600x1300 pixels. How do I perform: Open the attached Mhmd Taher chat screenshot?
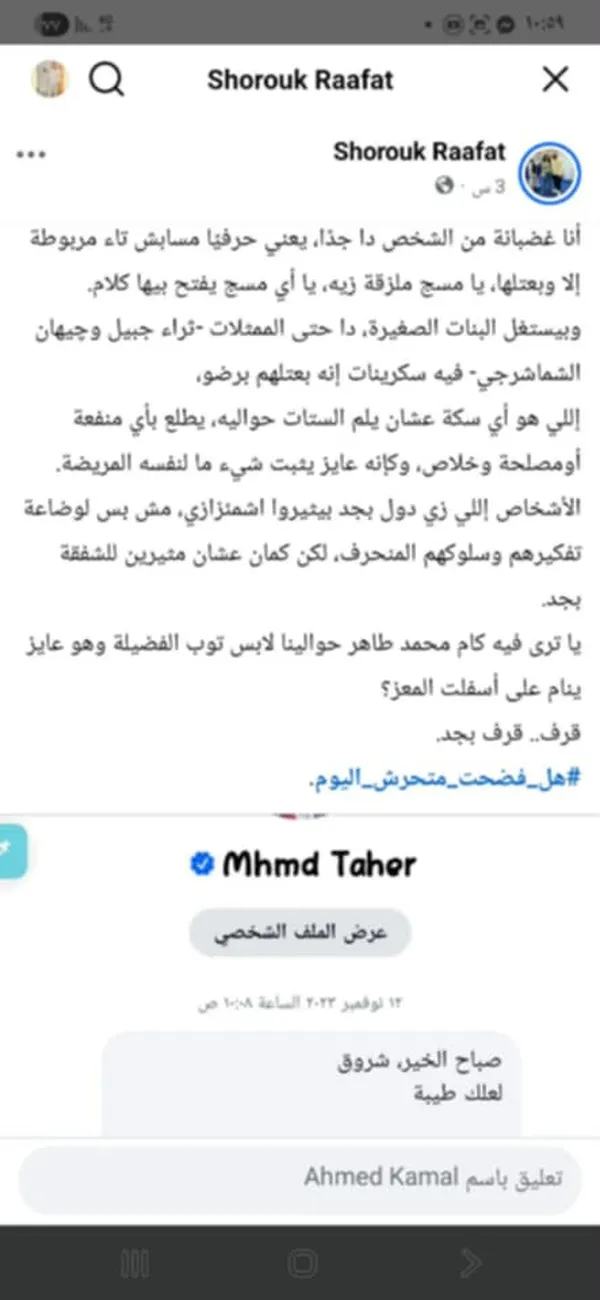(x=300, y=960)
